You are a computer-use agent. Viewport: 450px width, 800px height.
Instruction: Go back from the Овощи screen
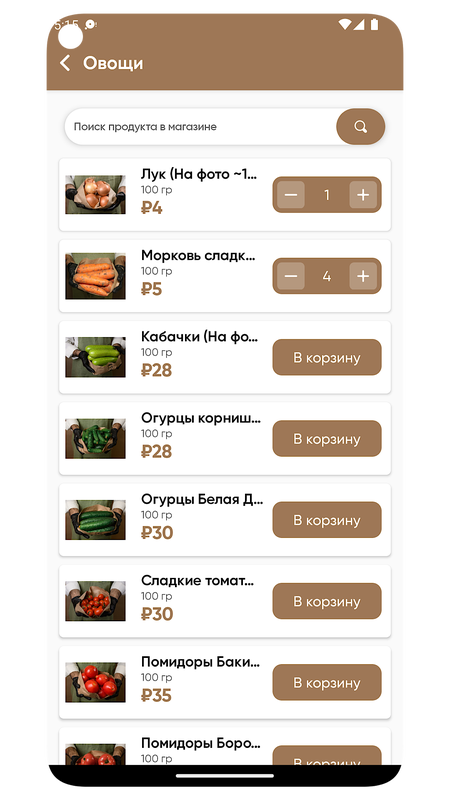65,63
